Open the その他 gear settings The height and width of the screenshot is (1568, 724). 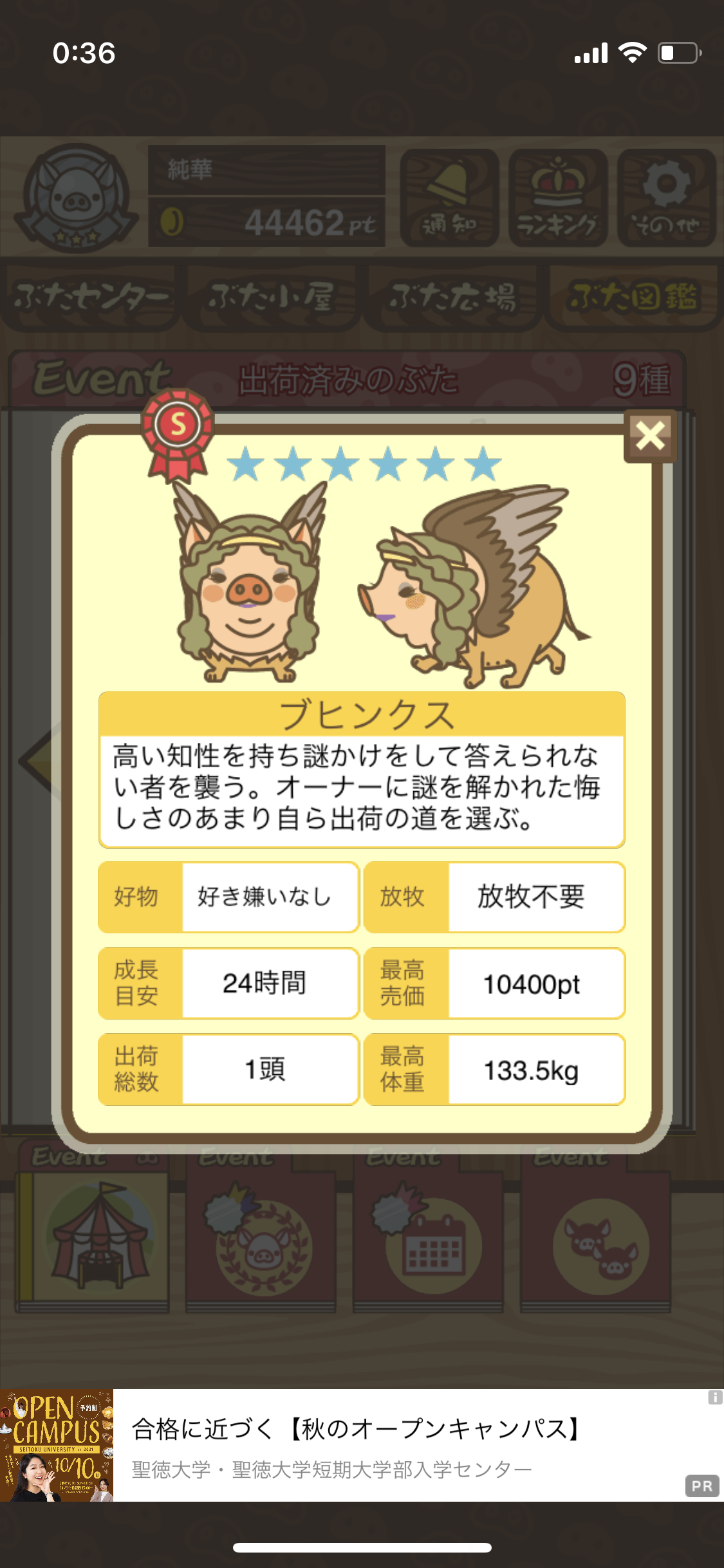667,198
